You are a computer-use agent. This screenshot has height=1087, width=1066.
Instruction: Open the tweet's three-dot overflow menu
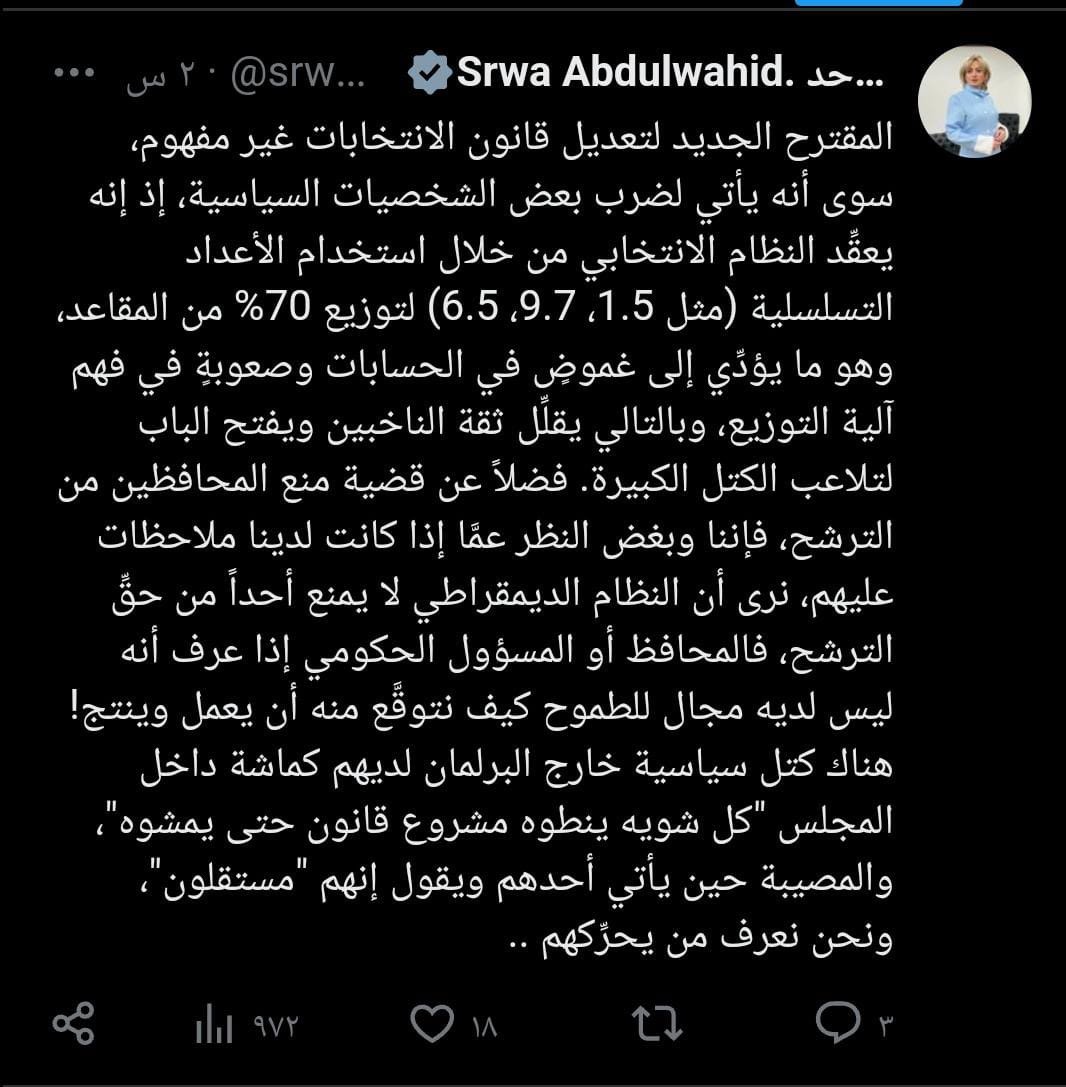pos(74,75)
